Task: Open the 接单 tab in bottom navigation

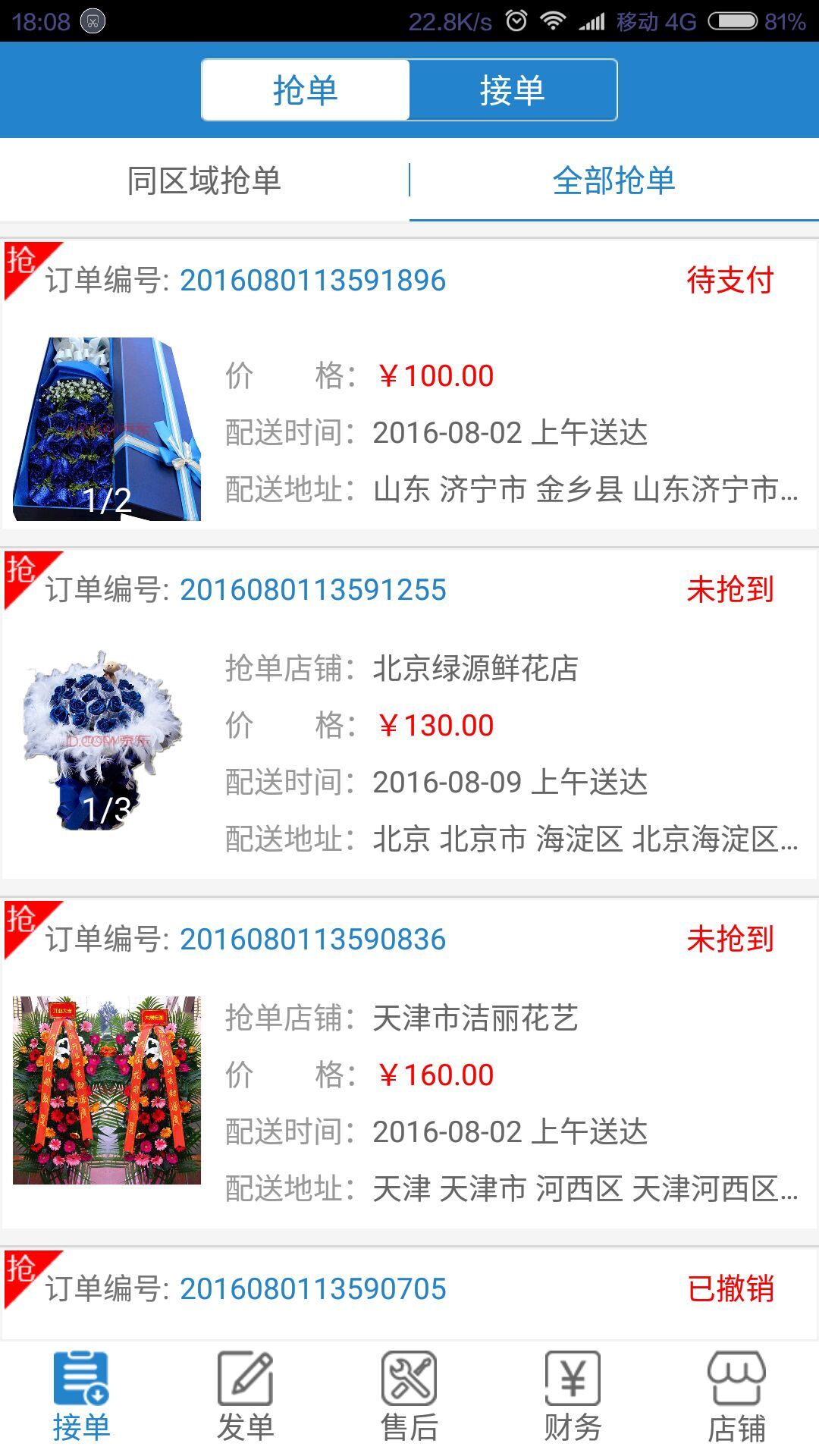Action: tap(81, 1399)
